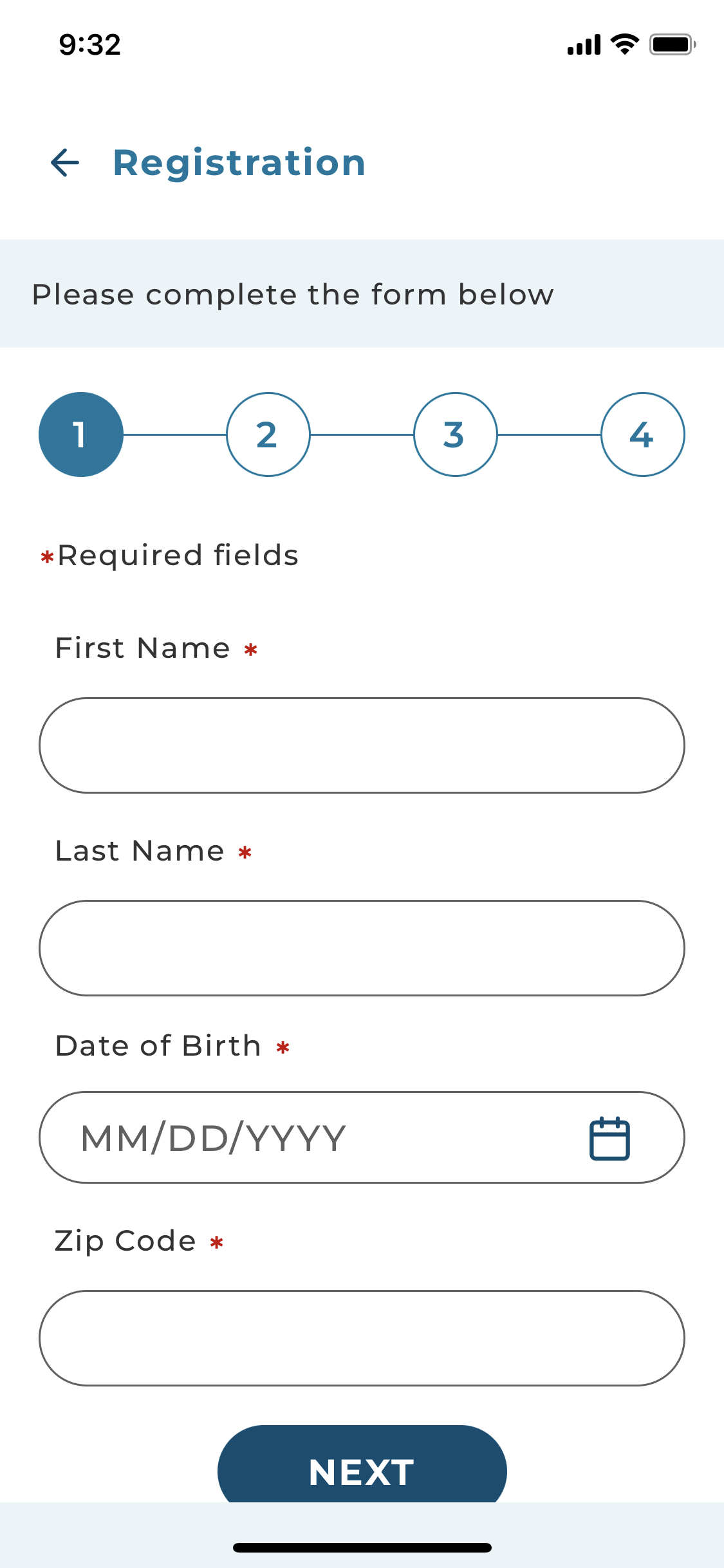Screen dimensions: 724x1568
Task: Focus the Last Name input box
Action: tap(362, 948)
